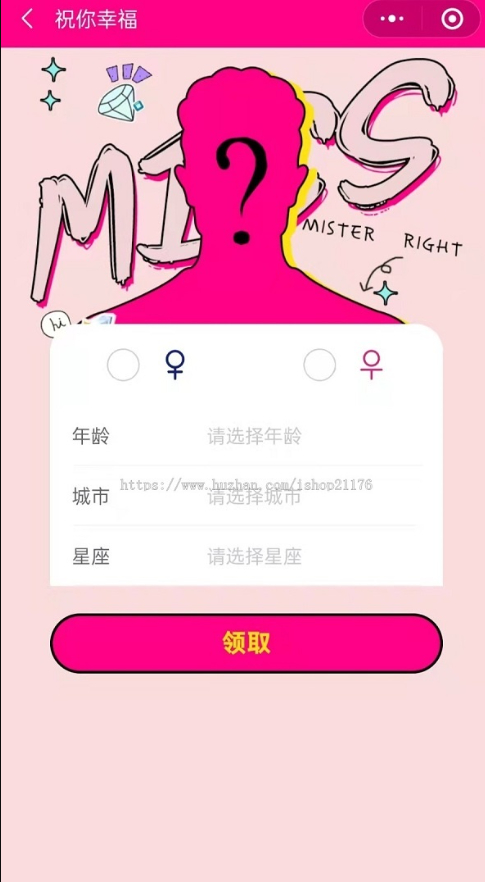Select the blue gender symbol radio button
Viewport: 485px width, 882px height.
click(123, 364)
